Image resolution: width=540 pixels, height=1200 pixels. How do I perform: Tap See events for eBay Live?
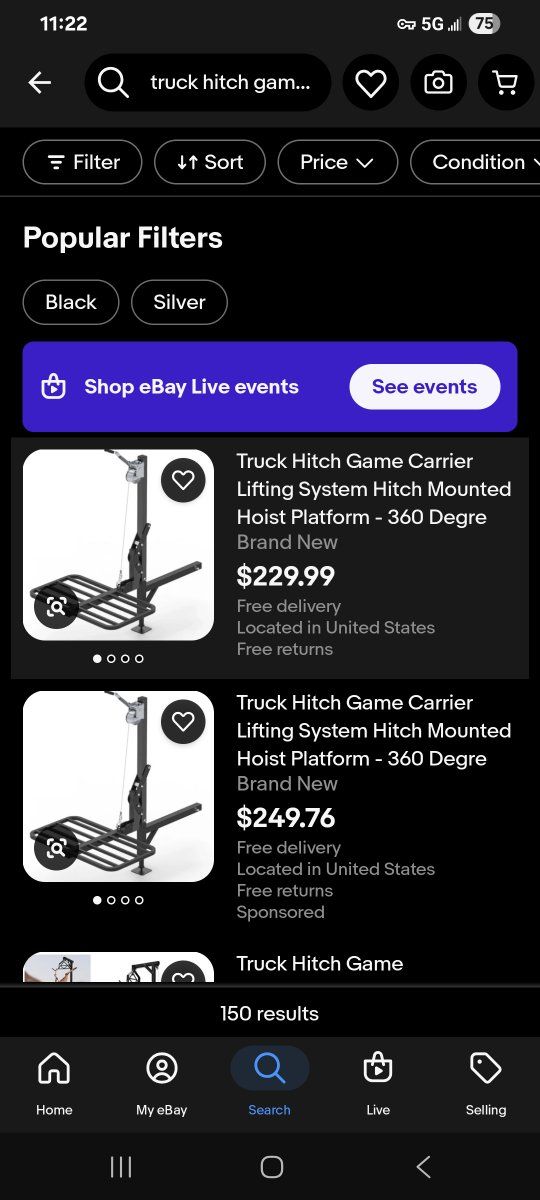[x=424, y=387]
